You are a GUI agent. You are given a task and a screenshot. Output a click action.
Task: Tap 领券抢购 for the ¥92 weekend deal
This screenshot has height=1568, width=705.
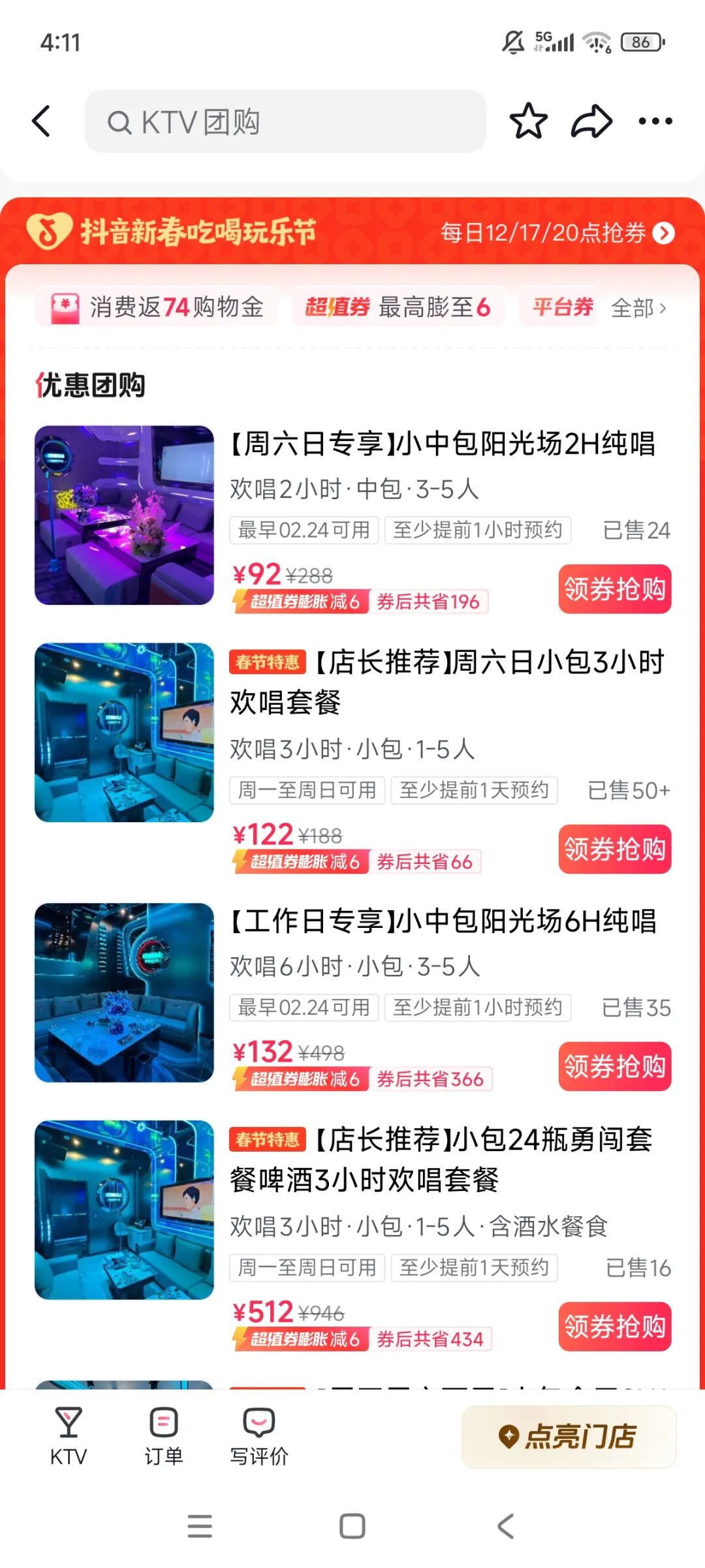614,589
